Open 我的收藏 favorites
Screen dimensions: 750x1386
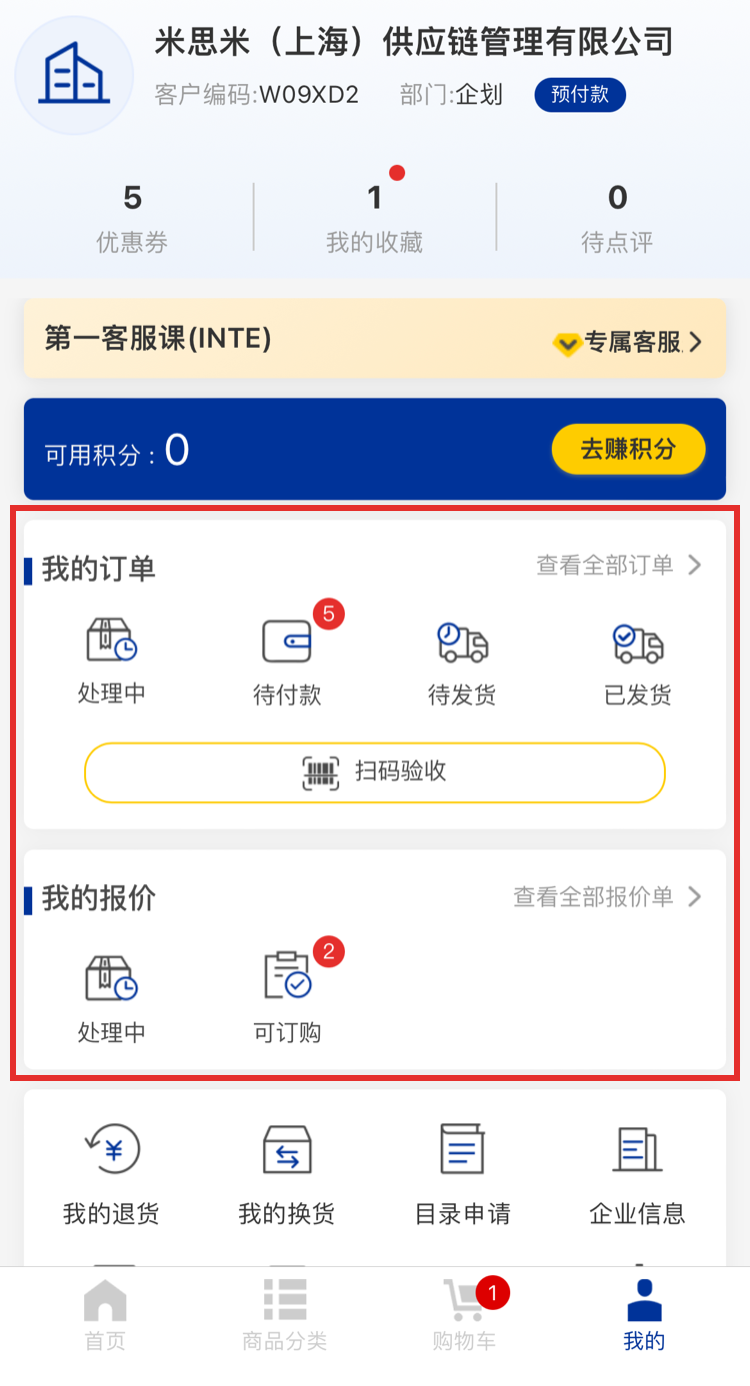point(374,217)
